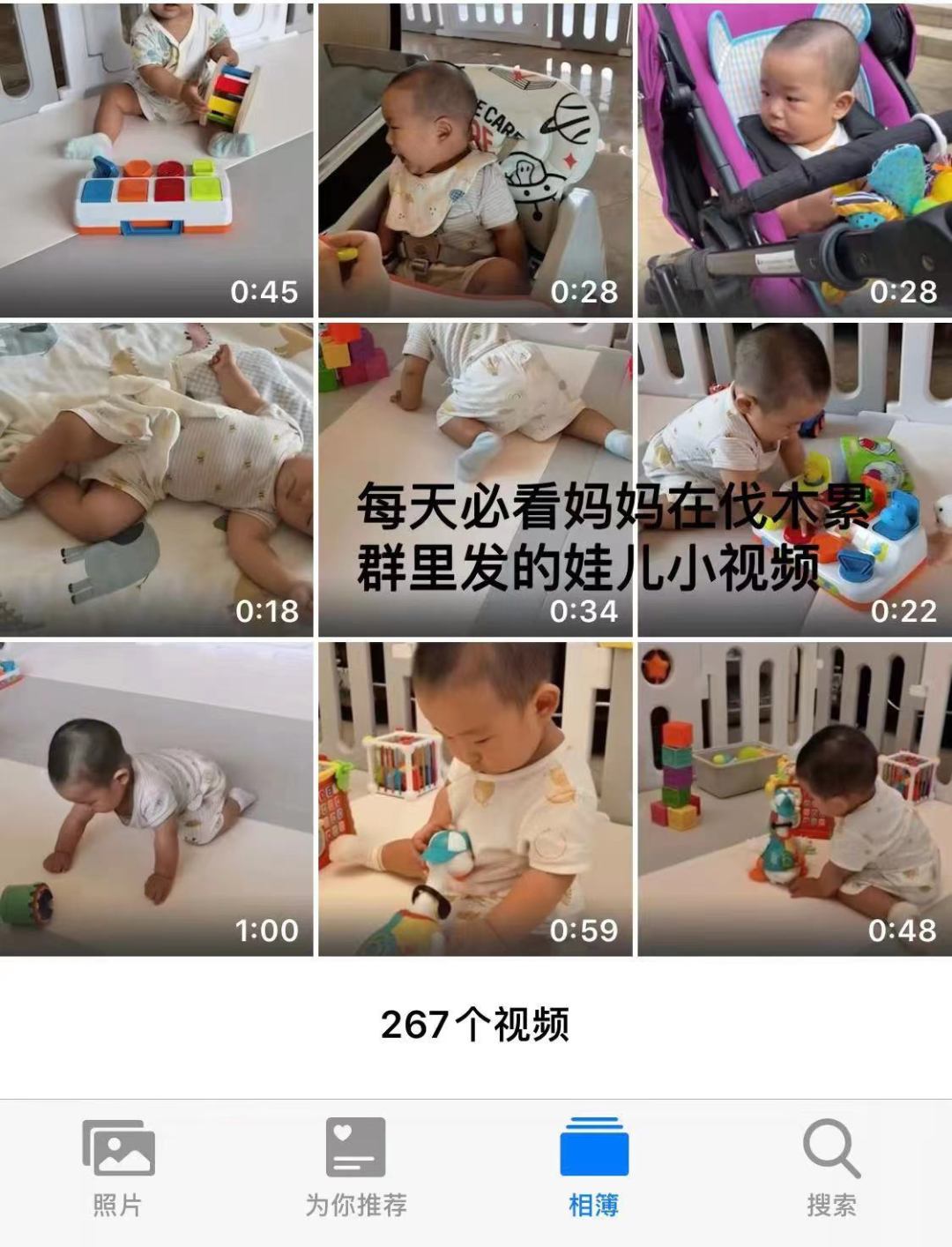This screenshot has width=952, height=1247.
Task: Play the 0:28 video of baby in high chair
Action: coord(475,159)
